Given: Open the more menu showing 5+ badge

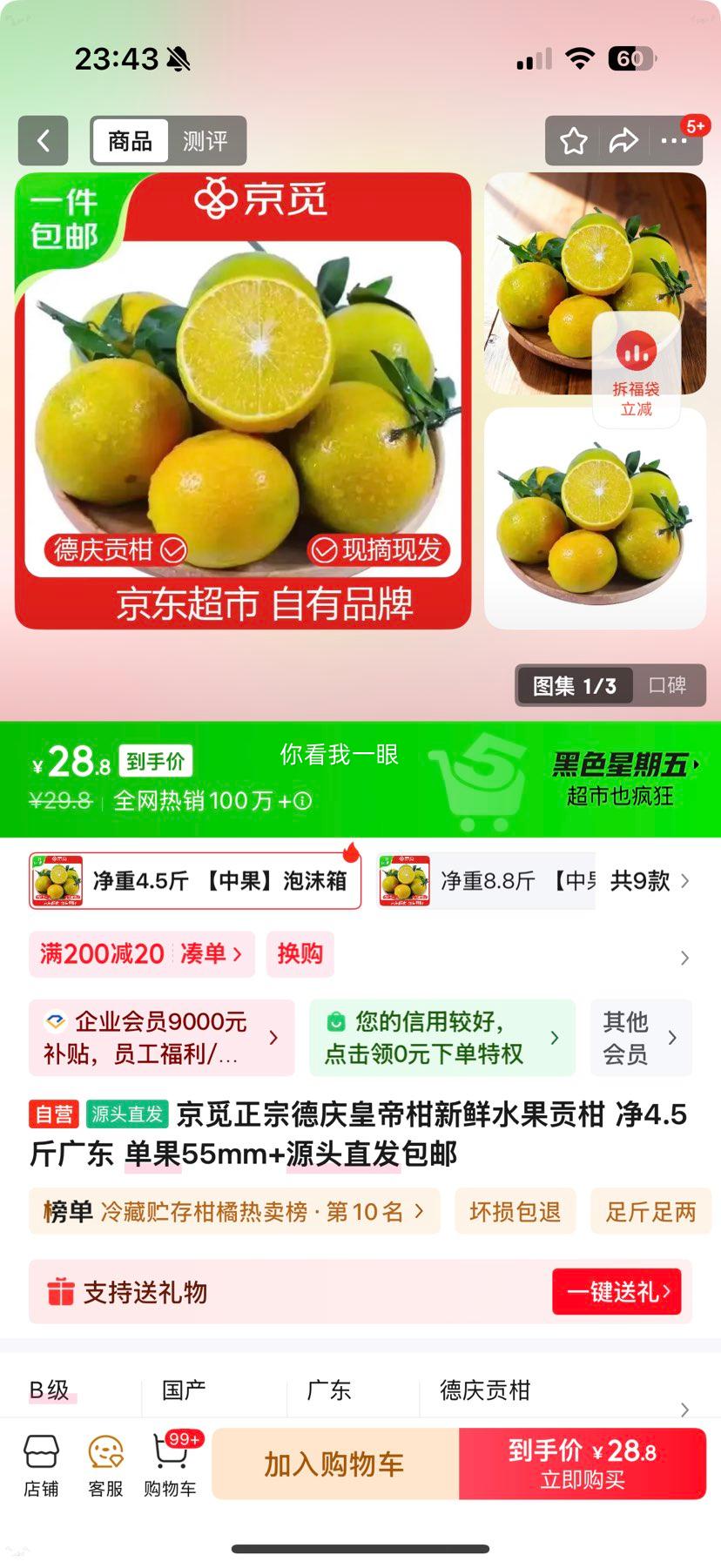Looking at the screenshot, I should pyautogui.click(x=674, y=140).
